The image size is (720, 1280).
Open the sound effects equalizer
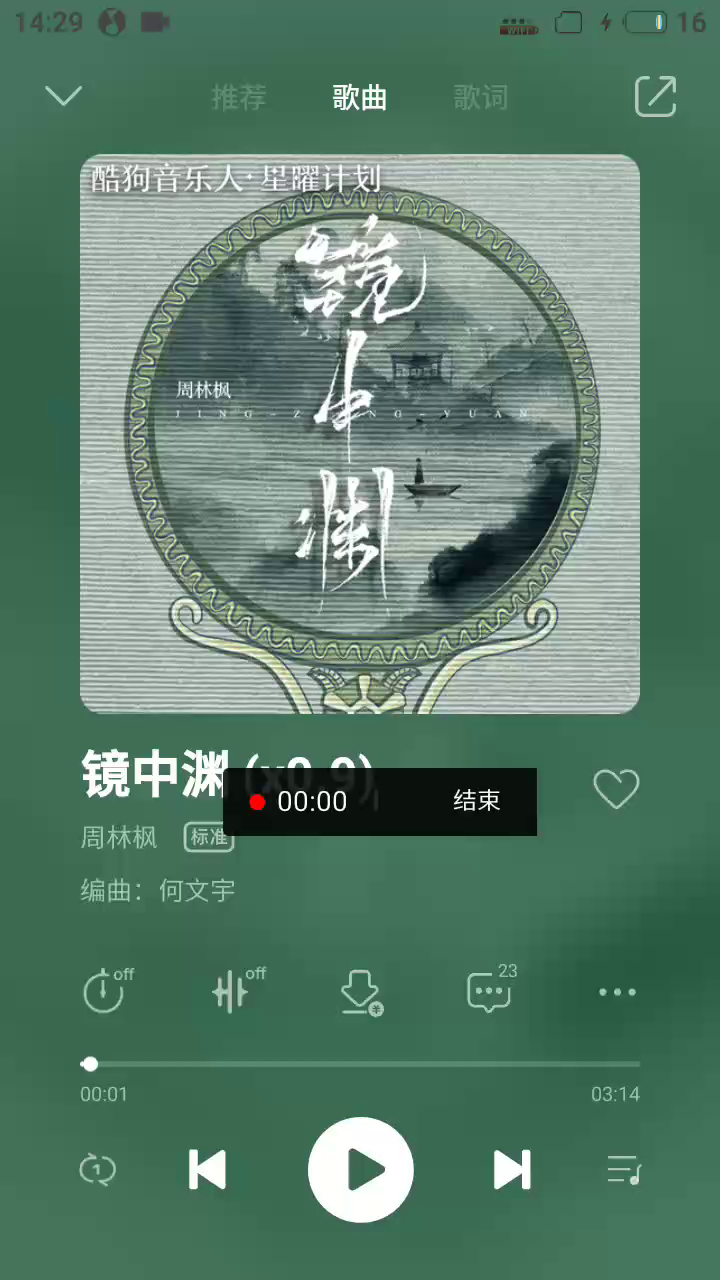point(232,992)
